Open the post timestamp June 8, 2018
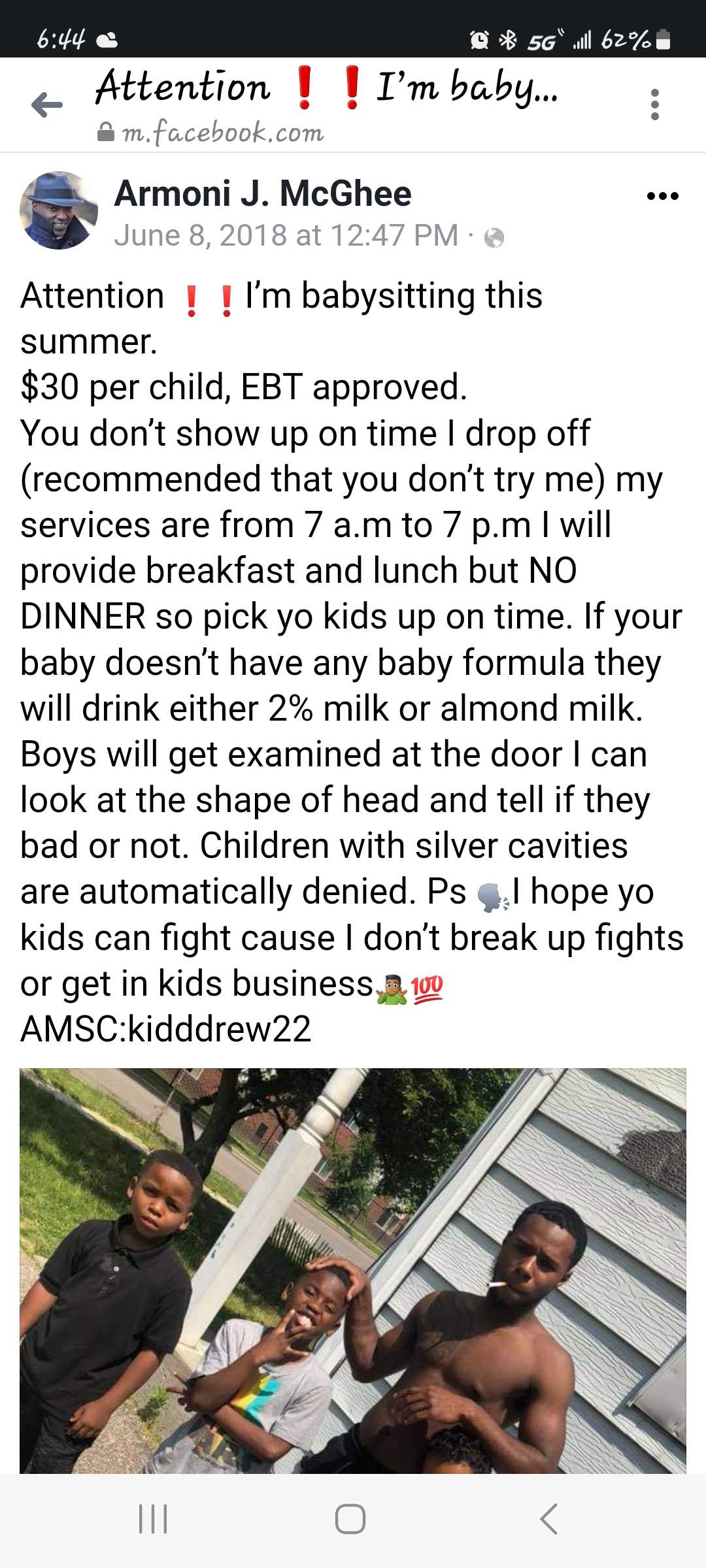The width and height of the screenshot is (706, 1568). click(286, 236)
